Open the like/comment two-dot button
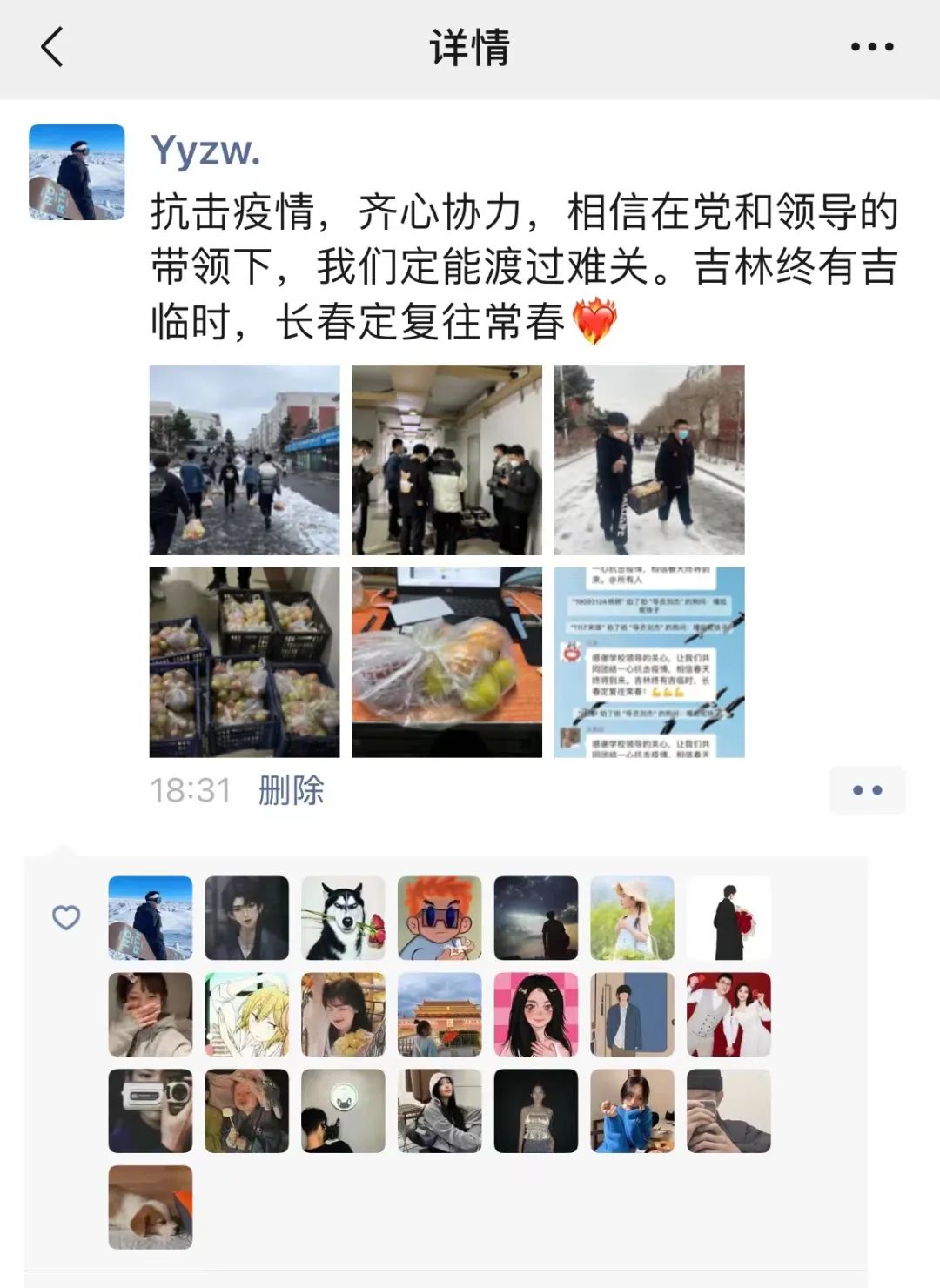This screenshot has height=1288, width=940. click(867, 790)
